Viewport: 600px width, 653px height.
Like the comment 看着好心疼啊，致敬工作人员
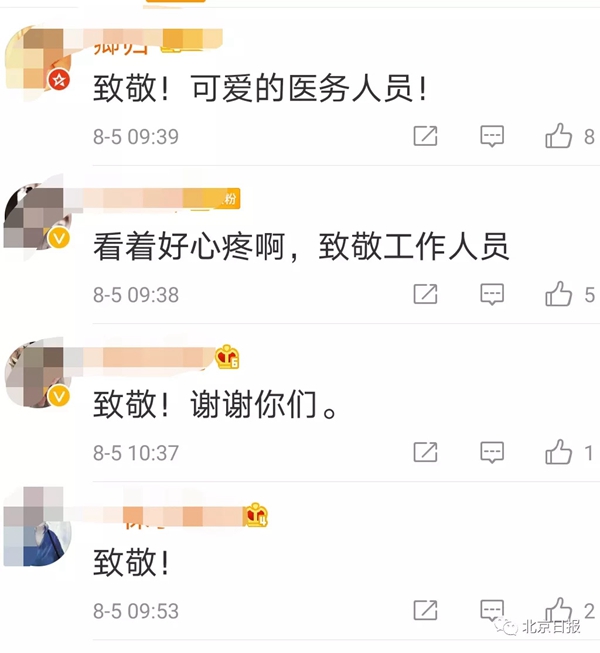[x=558, y=295]
